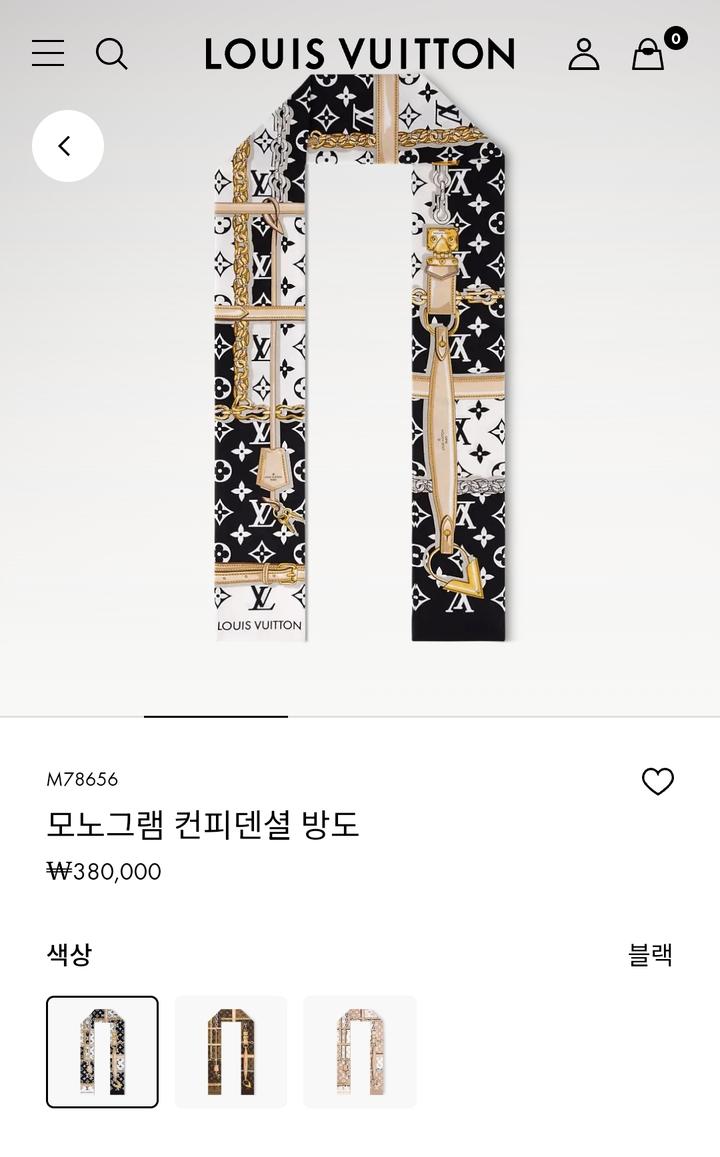720x1157 pixels.
Task: Go to the Louis Vuitton home page
Action: point(360,54)
